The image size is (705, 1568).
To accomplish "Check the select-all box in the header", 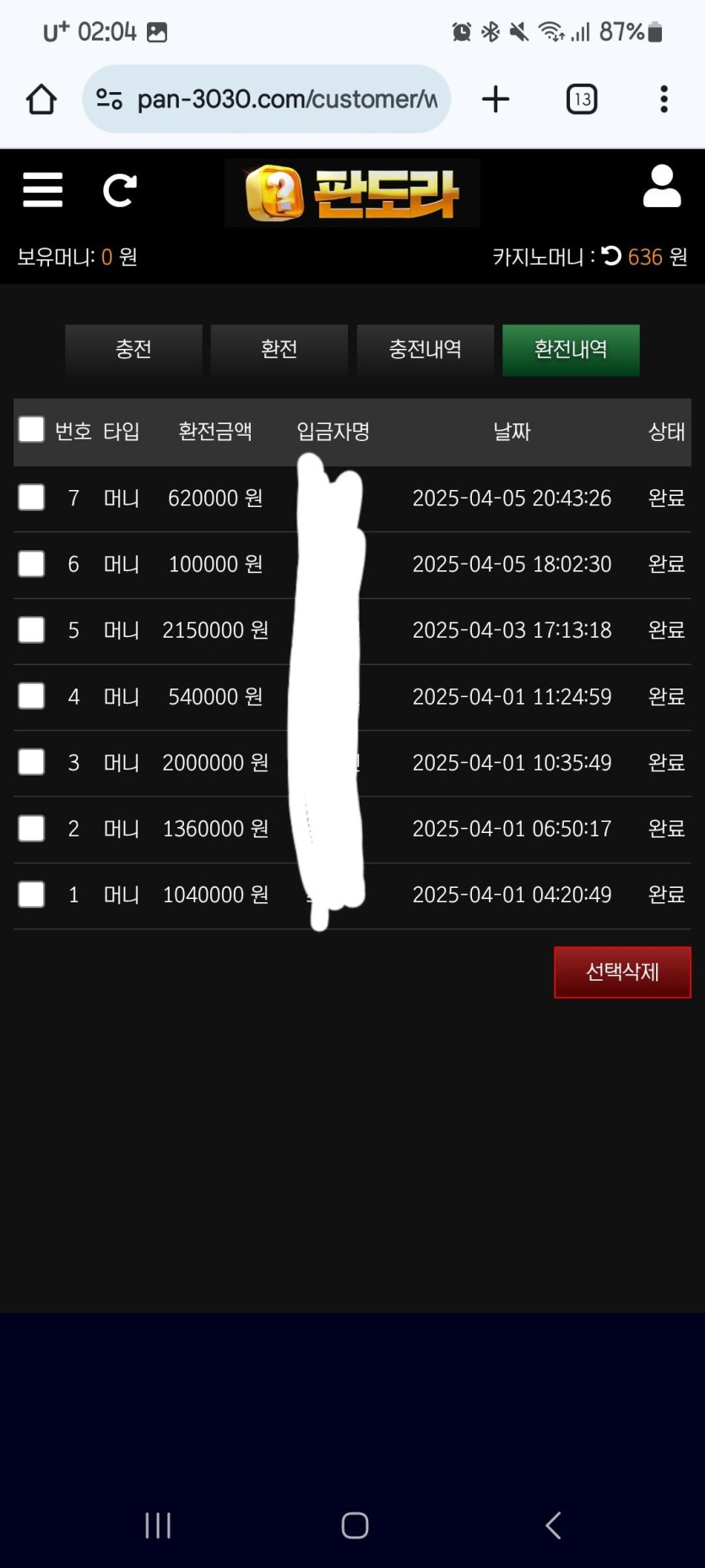I will (x=31, y=430).
